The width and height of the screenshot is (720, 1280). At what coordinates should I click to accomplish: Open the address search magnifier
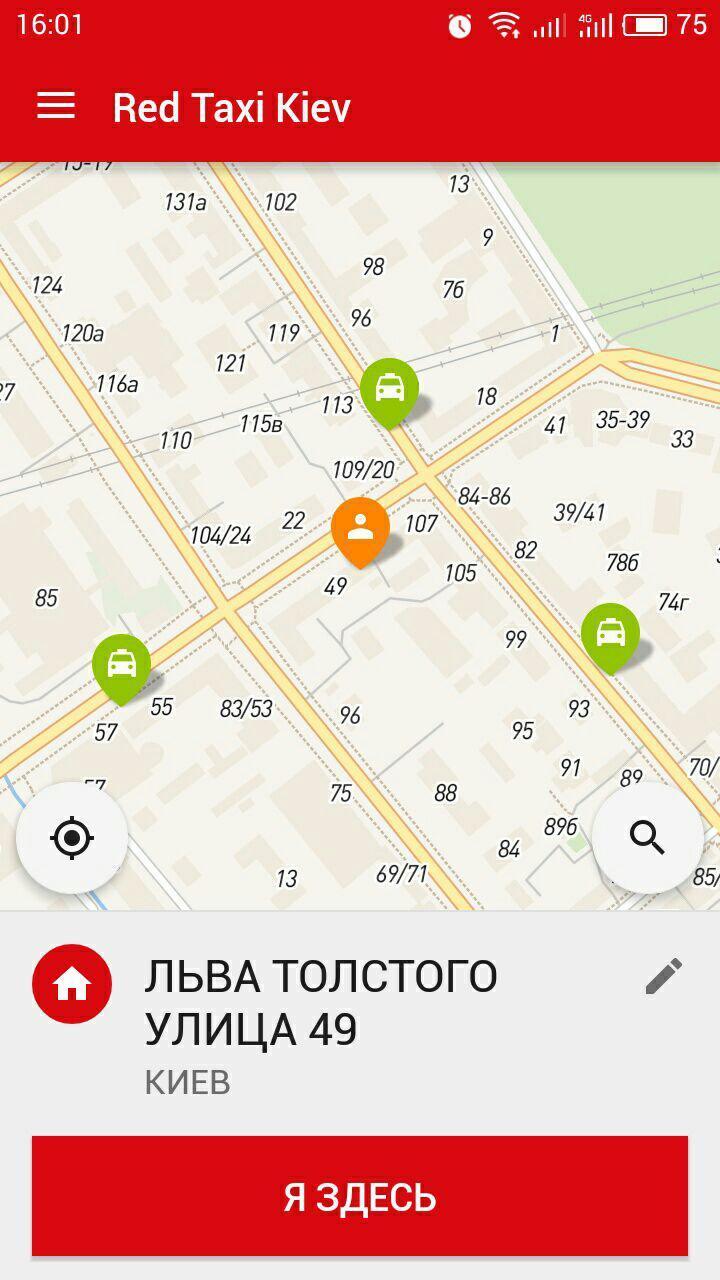click(x=647, y=838)
